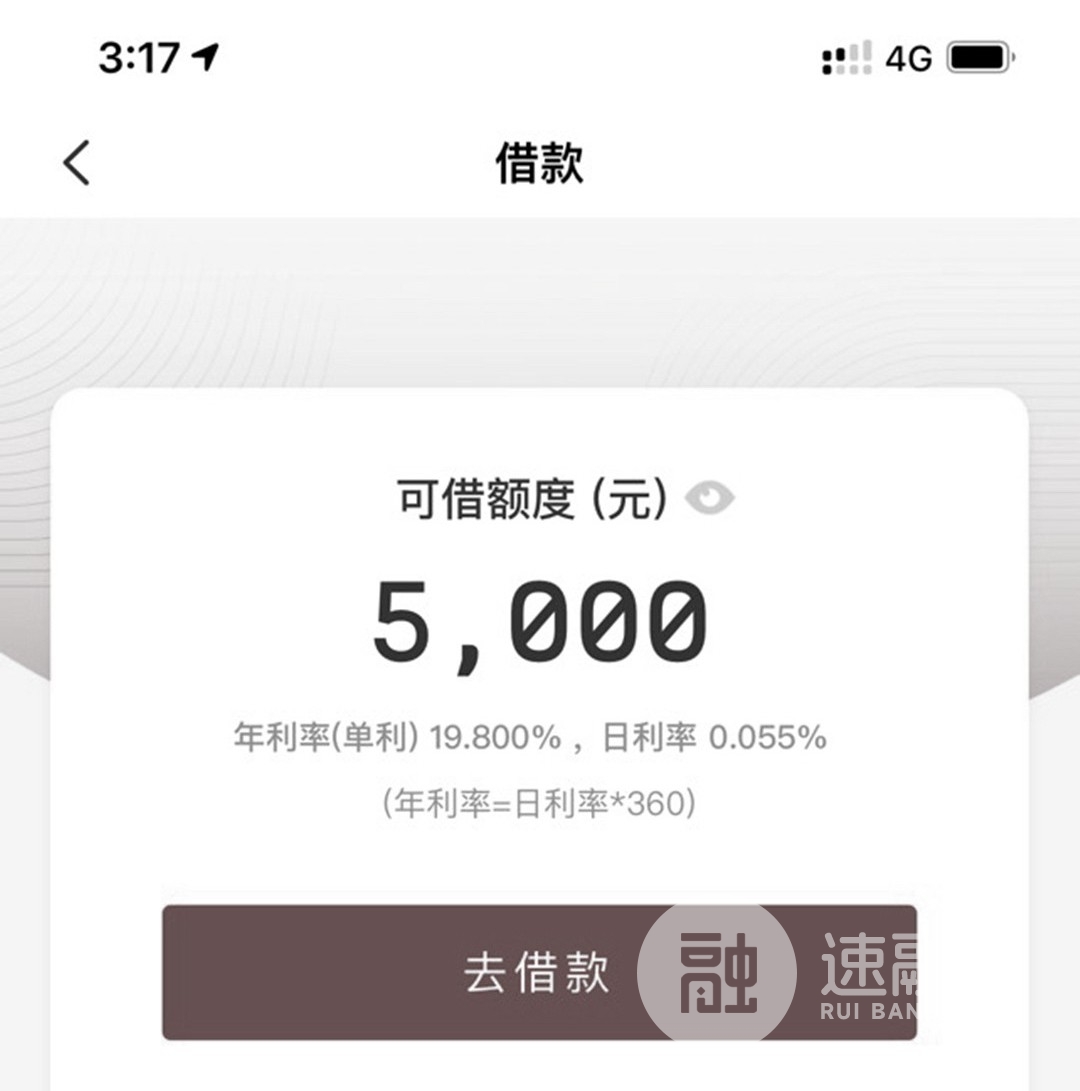The height and width of the screenshot is (1091, 1080).
Task: Tap the 去借款 button
Action: 538,972
